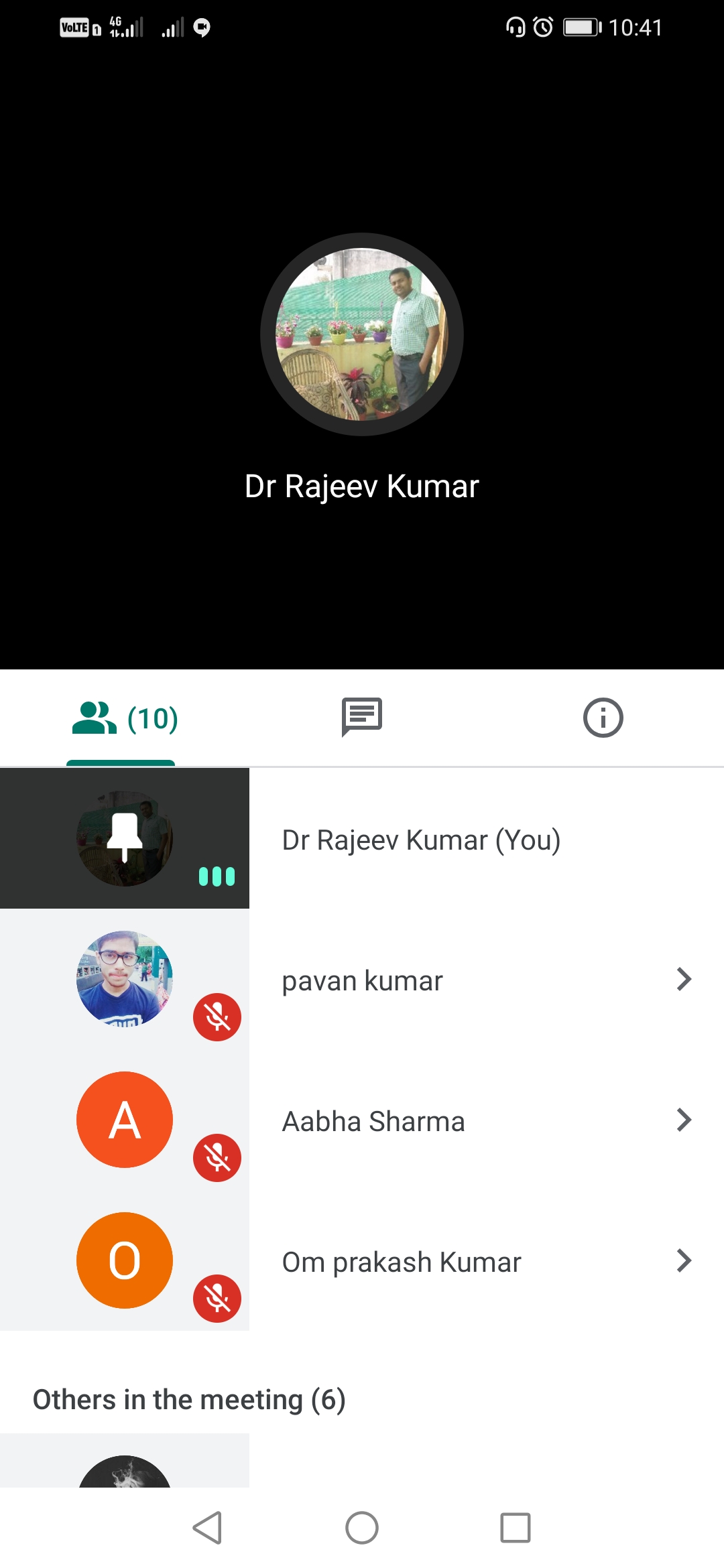Select Dr Rajeev Kumar (You) row

pyautogui.click(x=421, y=840)
